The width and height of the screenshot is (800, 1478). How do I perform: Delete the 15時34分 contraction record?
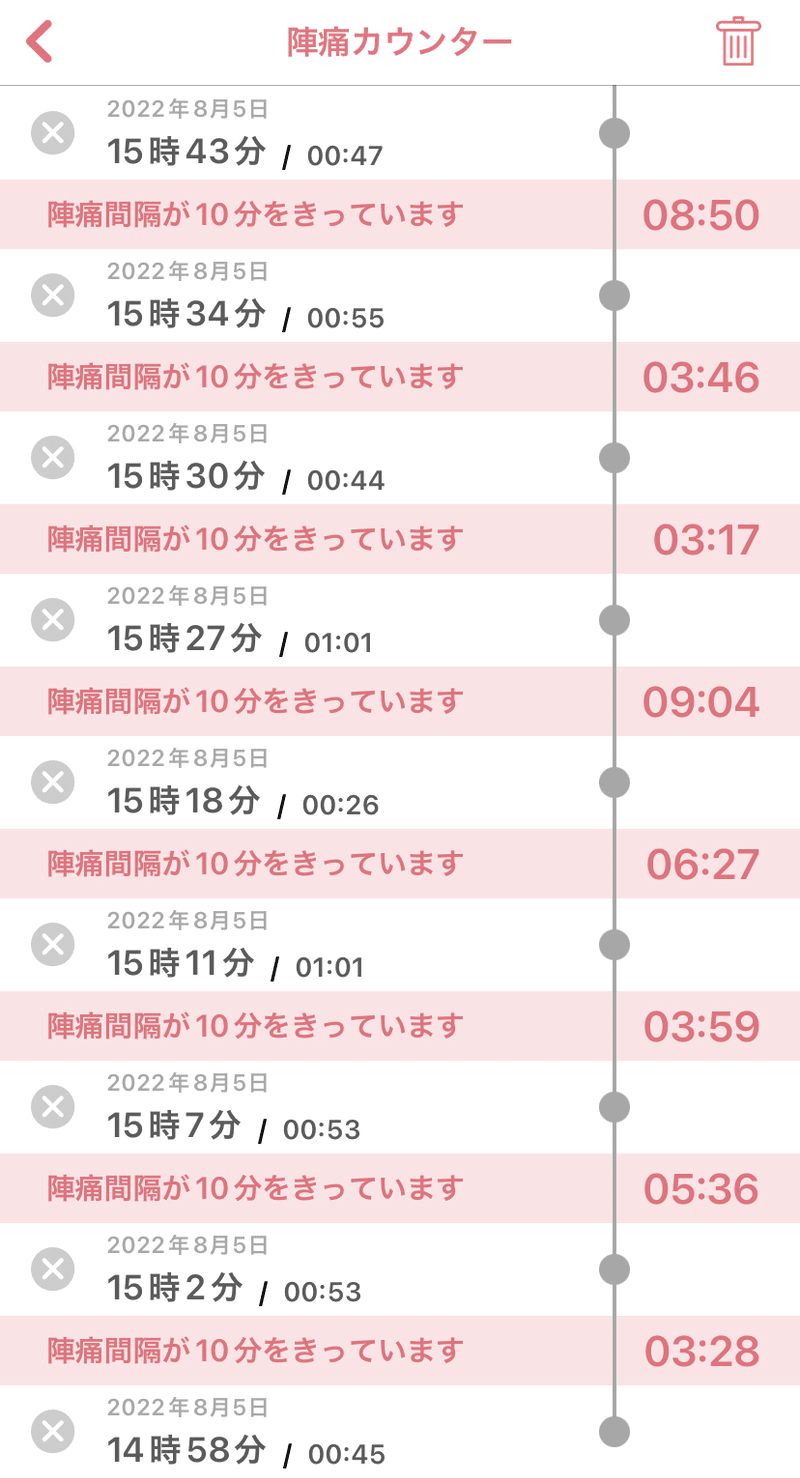click(52, 295)
